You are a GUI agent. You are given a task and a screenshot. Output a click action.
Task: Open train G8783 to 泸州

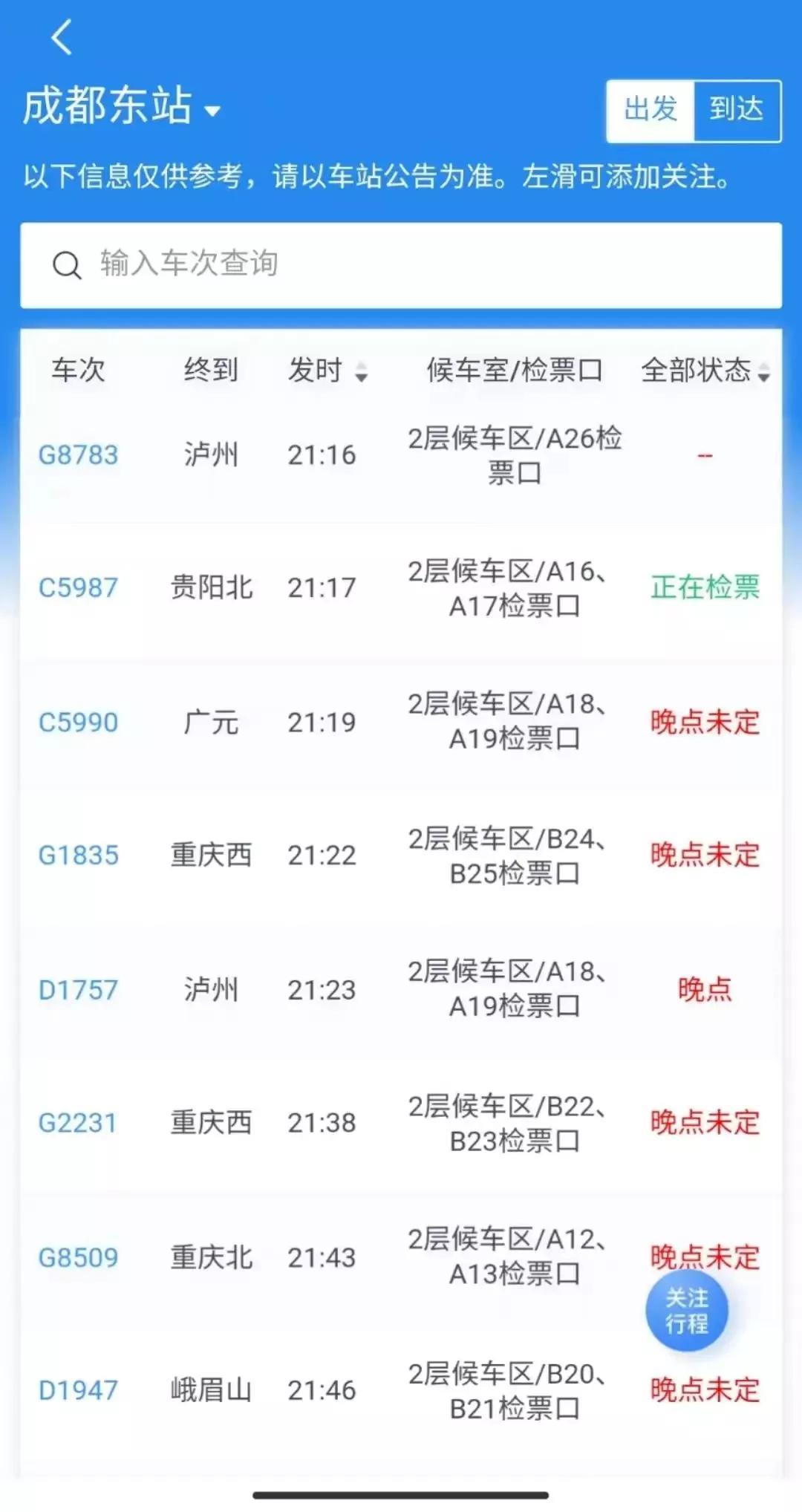(78, 455)
